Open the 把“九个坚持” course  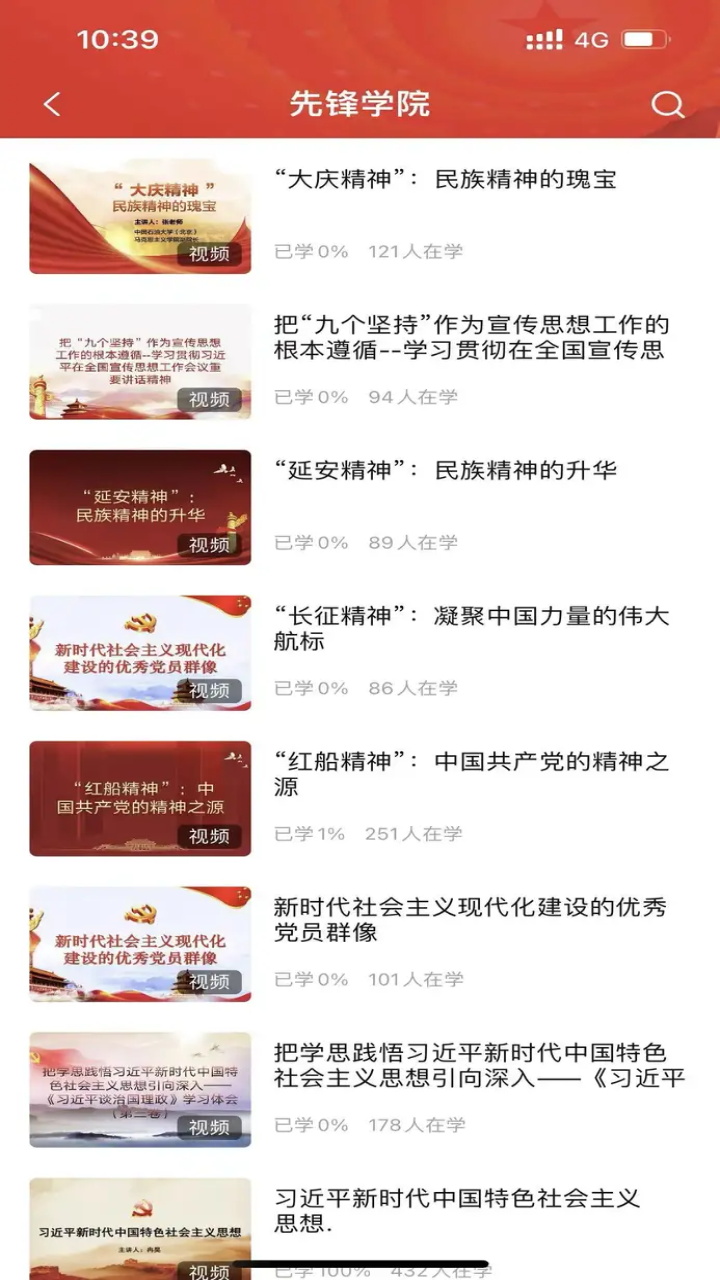pyautogui.click(x=470, y=338)
